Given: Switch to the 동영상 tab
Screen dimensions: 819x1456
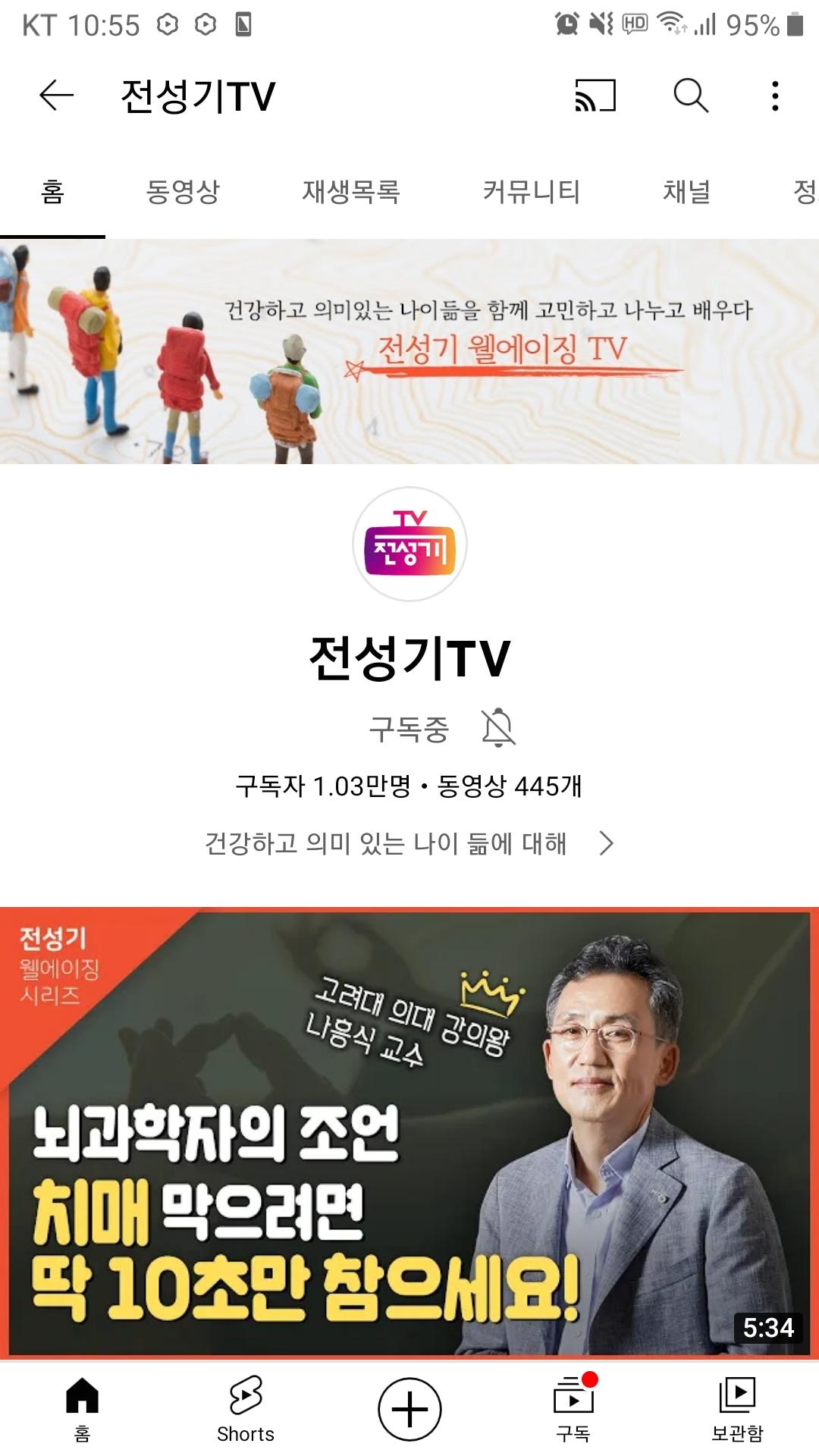Looking at the screenshot, I should (183, 192).
